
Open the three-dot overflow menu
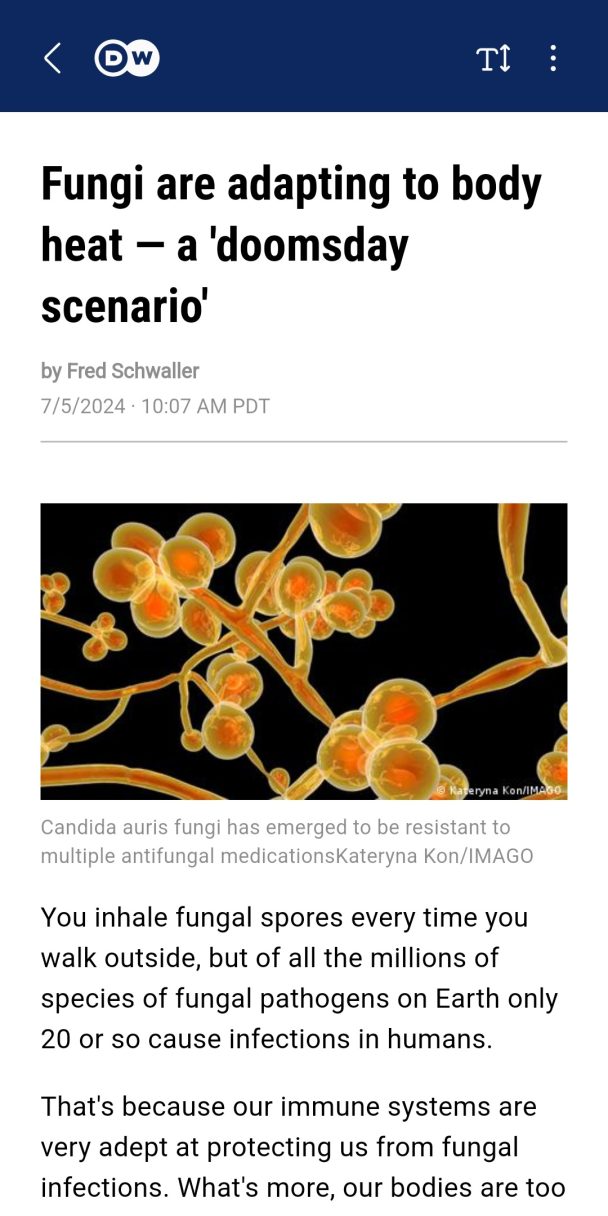point(553,58)
